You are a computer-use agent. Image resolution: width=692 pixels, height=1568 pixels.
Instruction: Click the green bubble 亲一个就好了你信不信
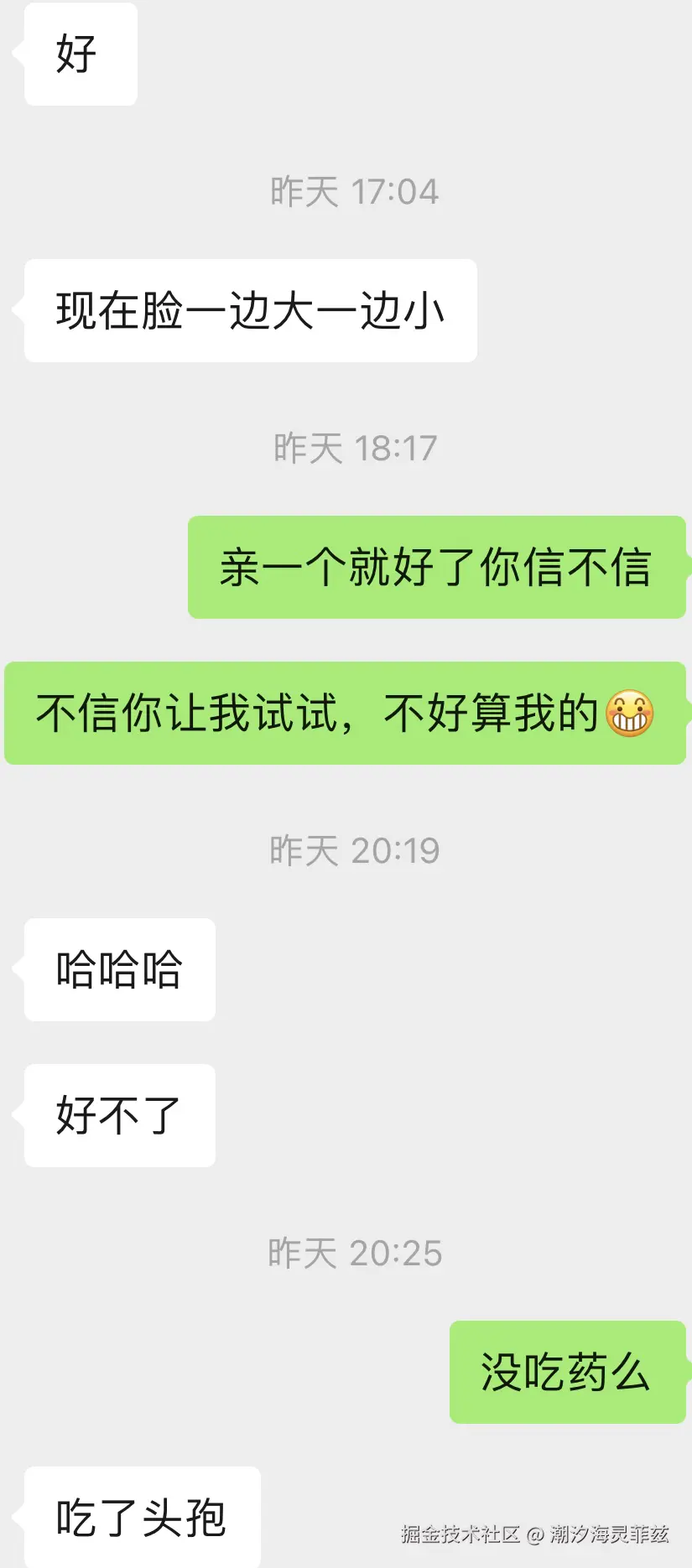[436, 568]
